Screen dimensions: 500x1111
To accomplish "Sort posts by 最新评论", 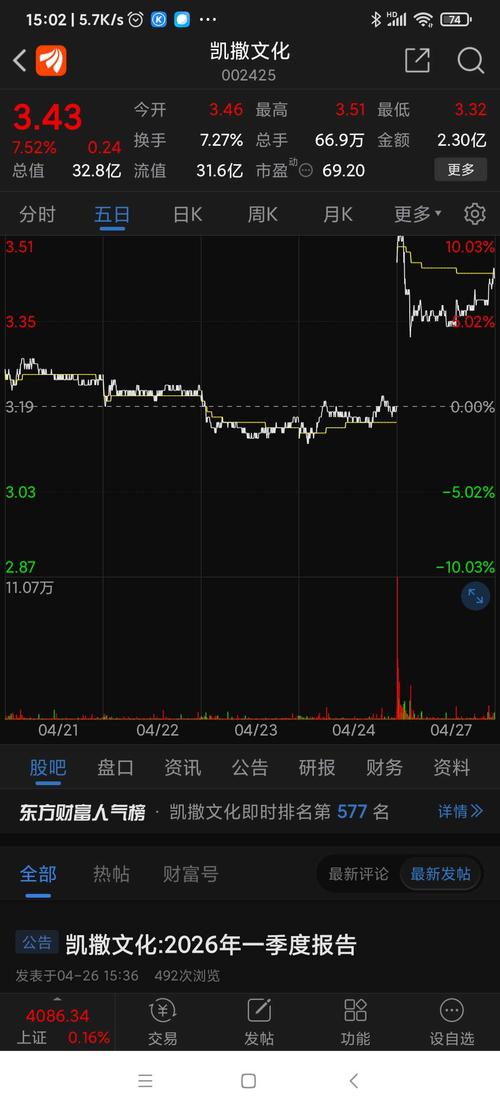I will point(358,874).
